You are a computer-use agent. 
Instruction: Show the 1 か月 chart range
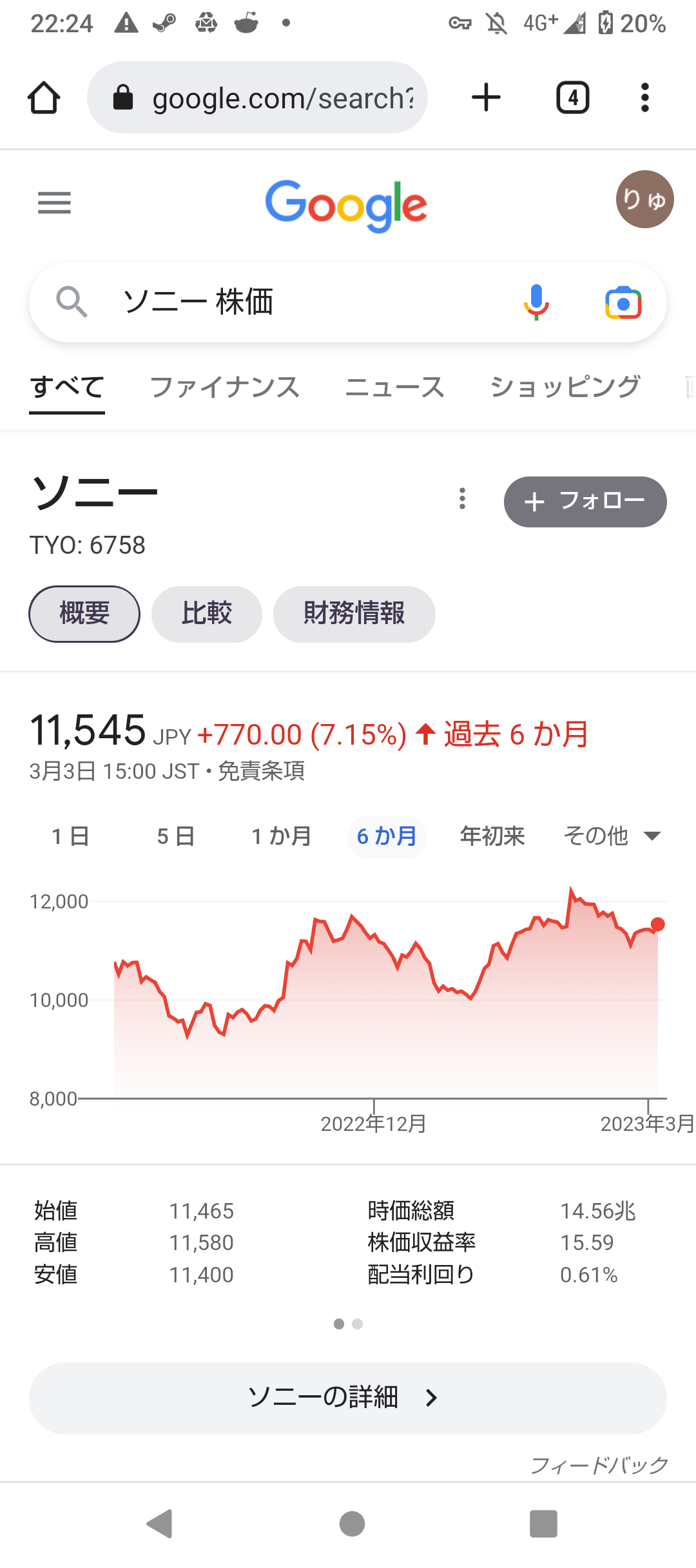click(281, 836)
